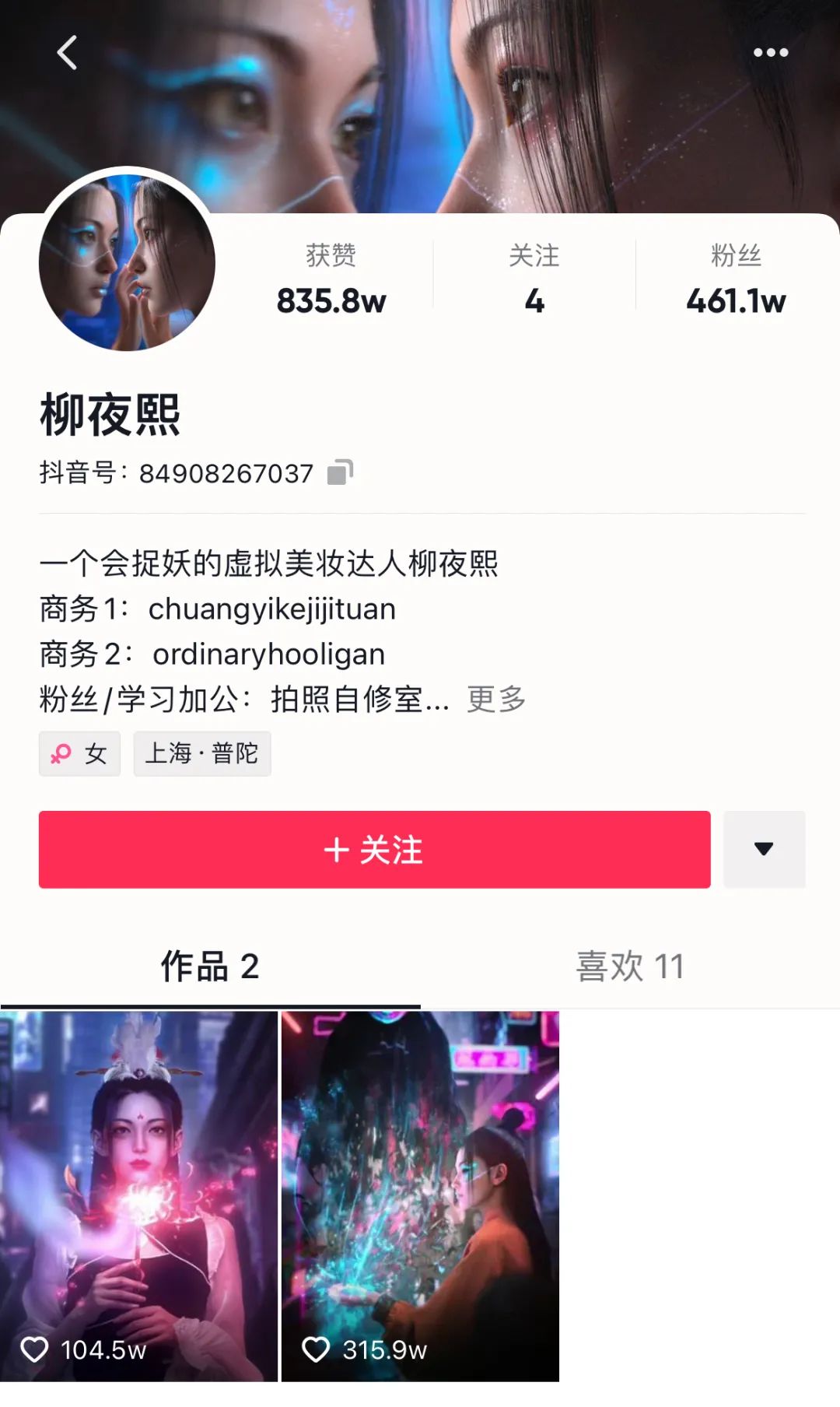
Task: Open the dropdown arrow beside the follow button
Action: 764,850
